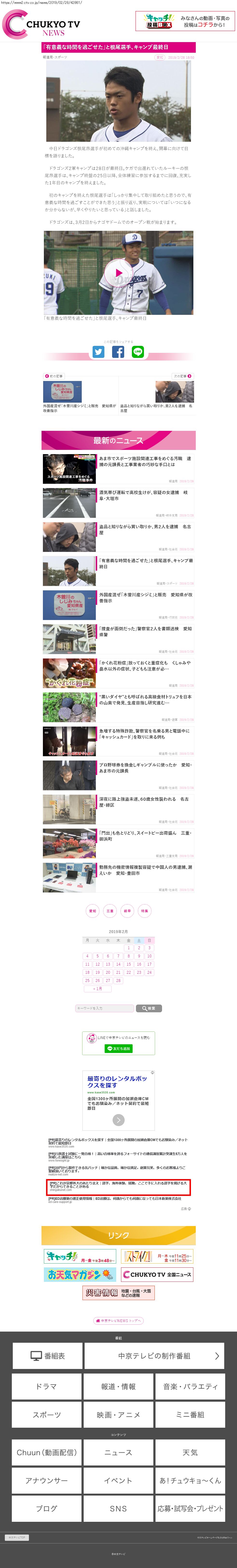Open the 次の記事 next article link
237x1568 pixels.
pyautogui.click(x=183, y=376)
